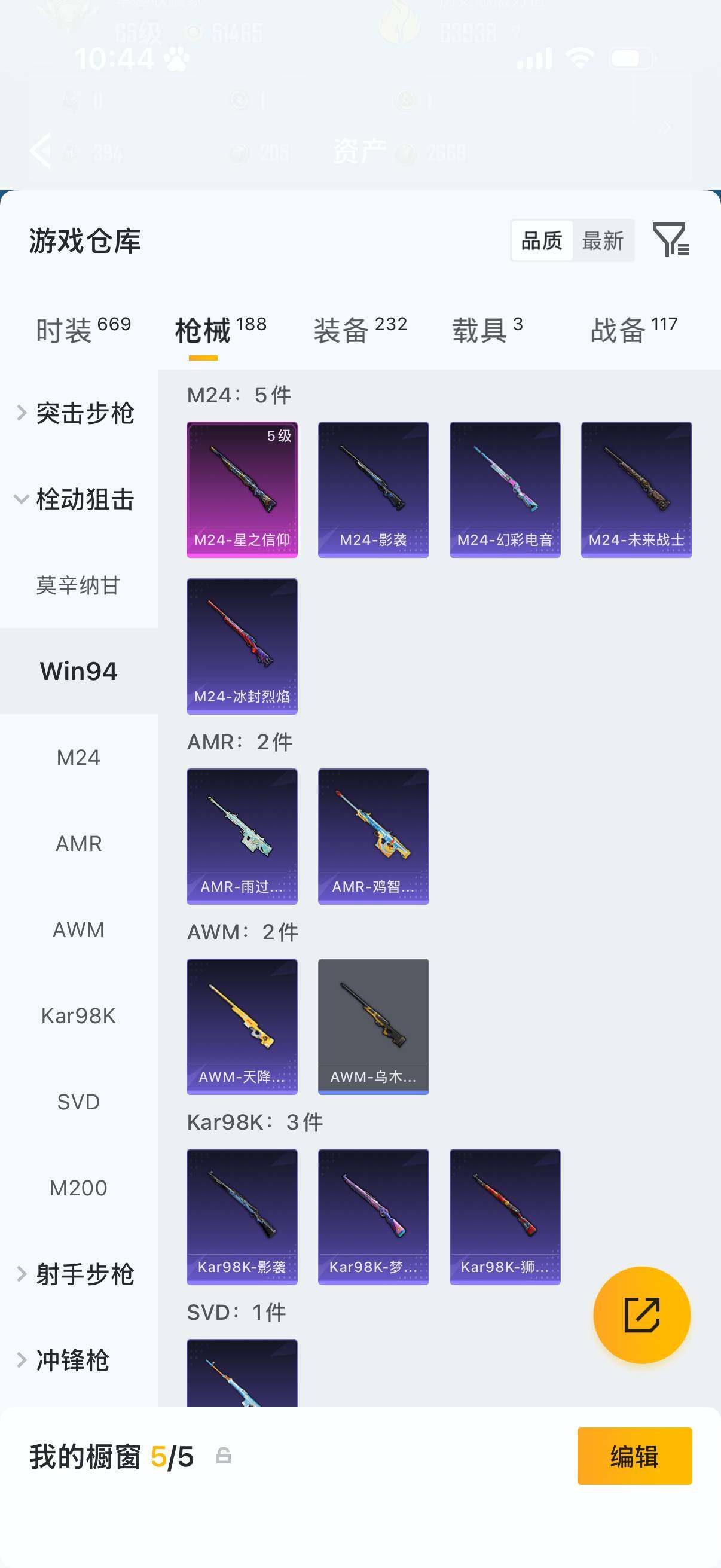
Task: Click the back arrow at top left
Action: pyautogui.click(x=40, y=150)
